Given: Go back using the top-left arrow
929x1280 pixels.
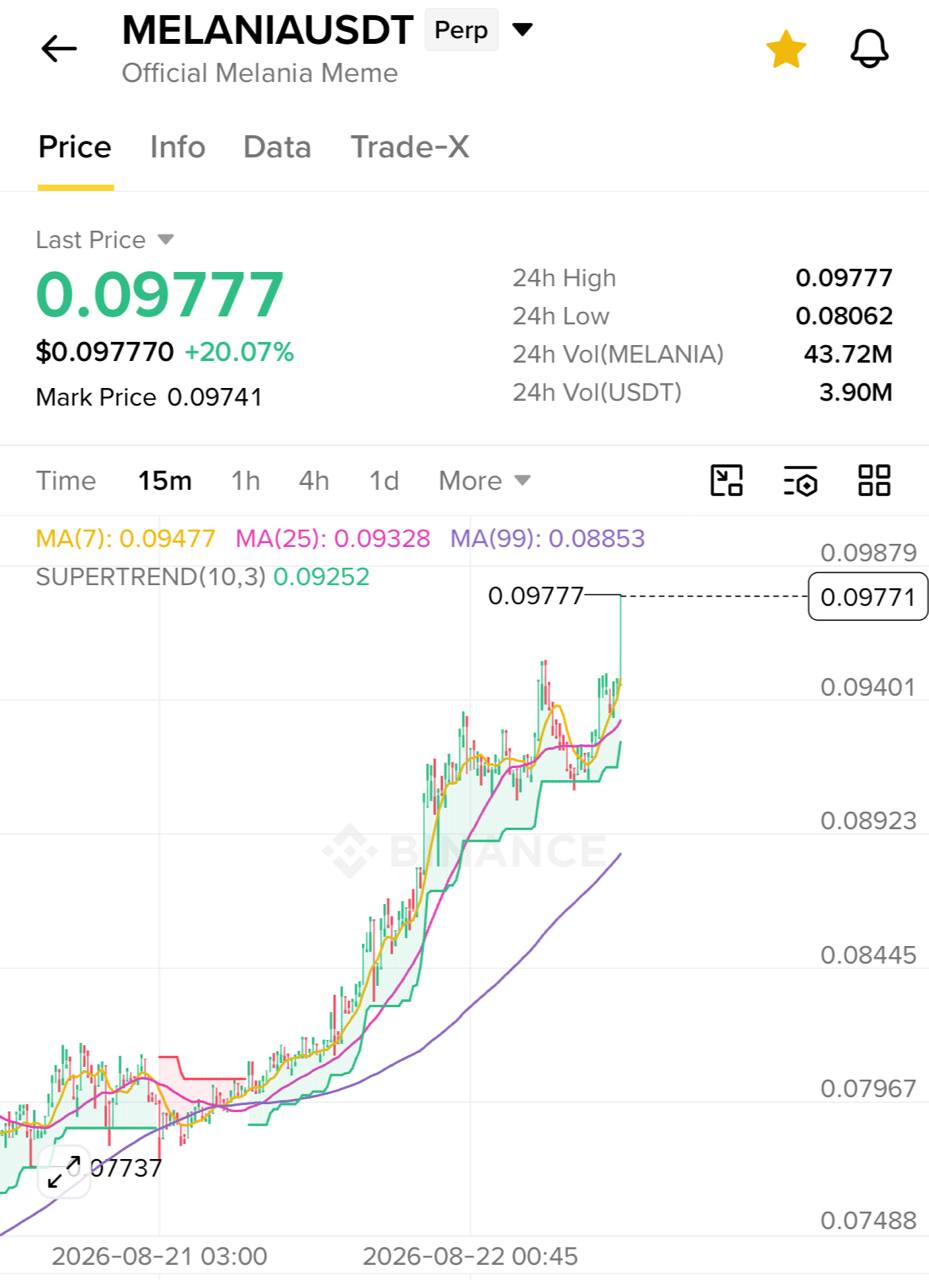Looking at the screenshot, I should coord(59,48).
